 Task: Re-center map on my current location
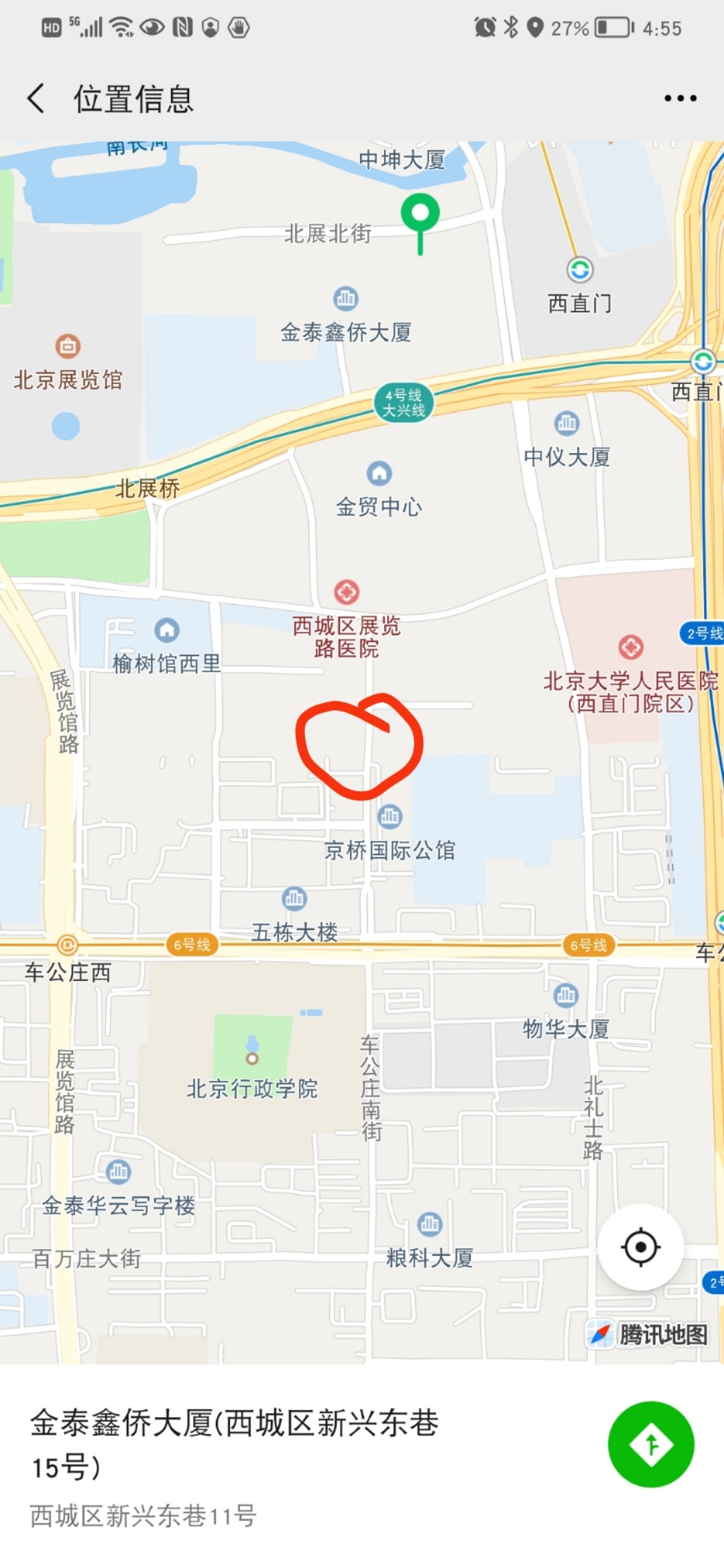640,1247
